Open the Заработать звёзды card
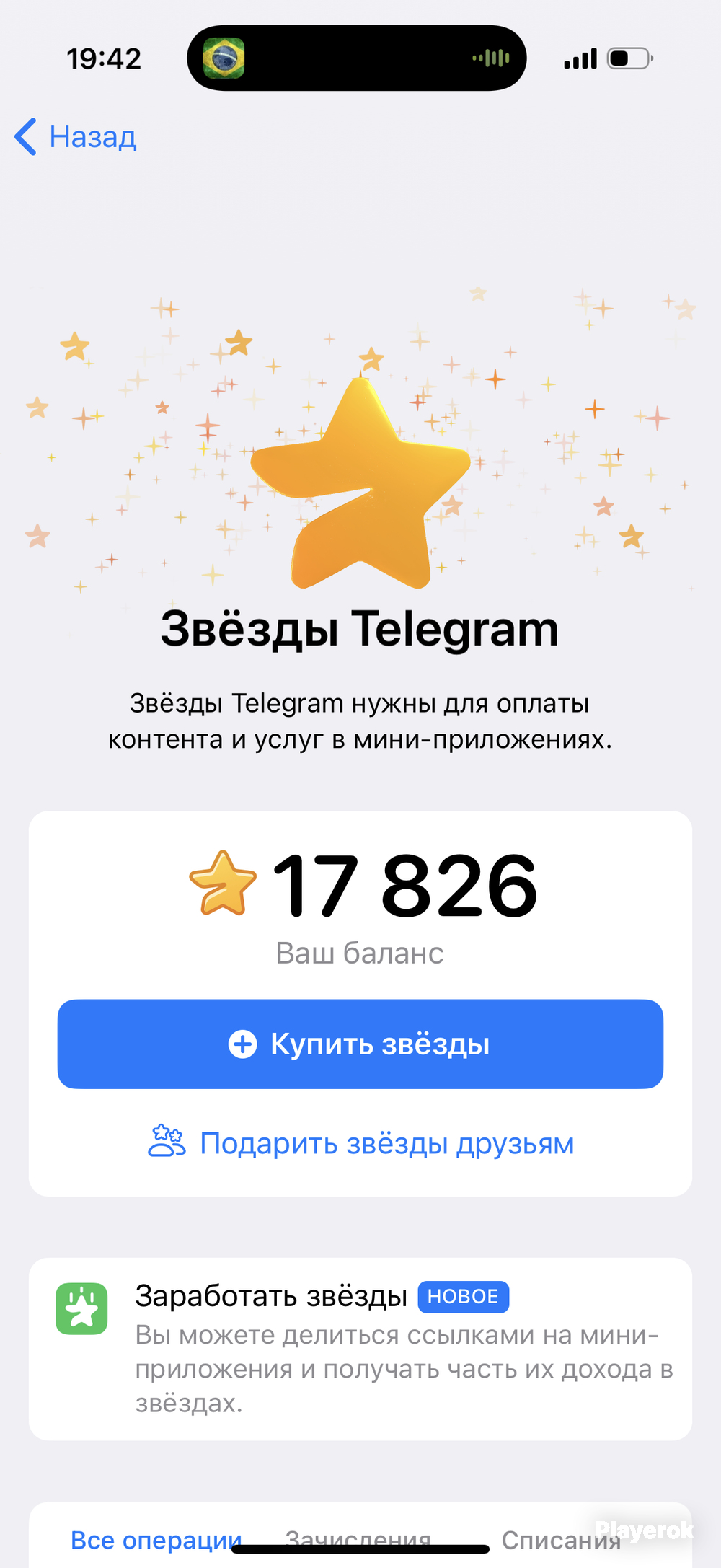 (x=360, y=1348)
